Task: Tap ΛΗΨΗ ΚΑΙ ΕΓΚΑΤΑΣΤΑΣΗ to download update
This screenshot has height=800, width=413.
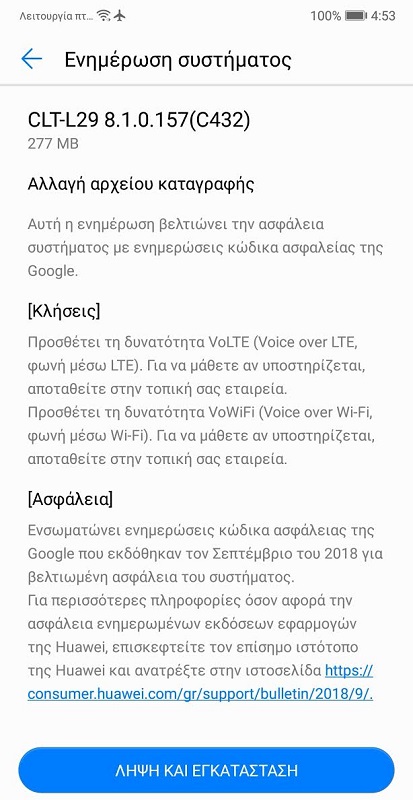Action: pyautogui.click(x=206, y=770)
